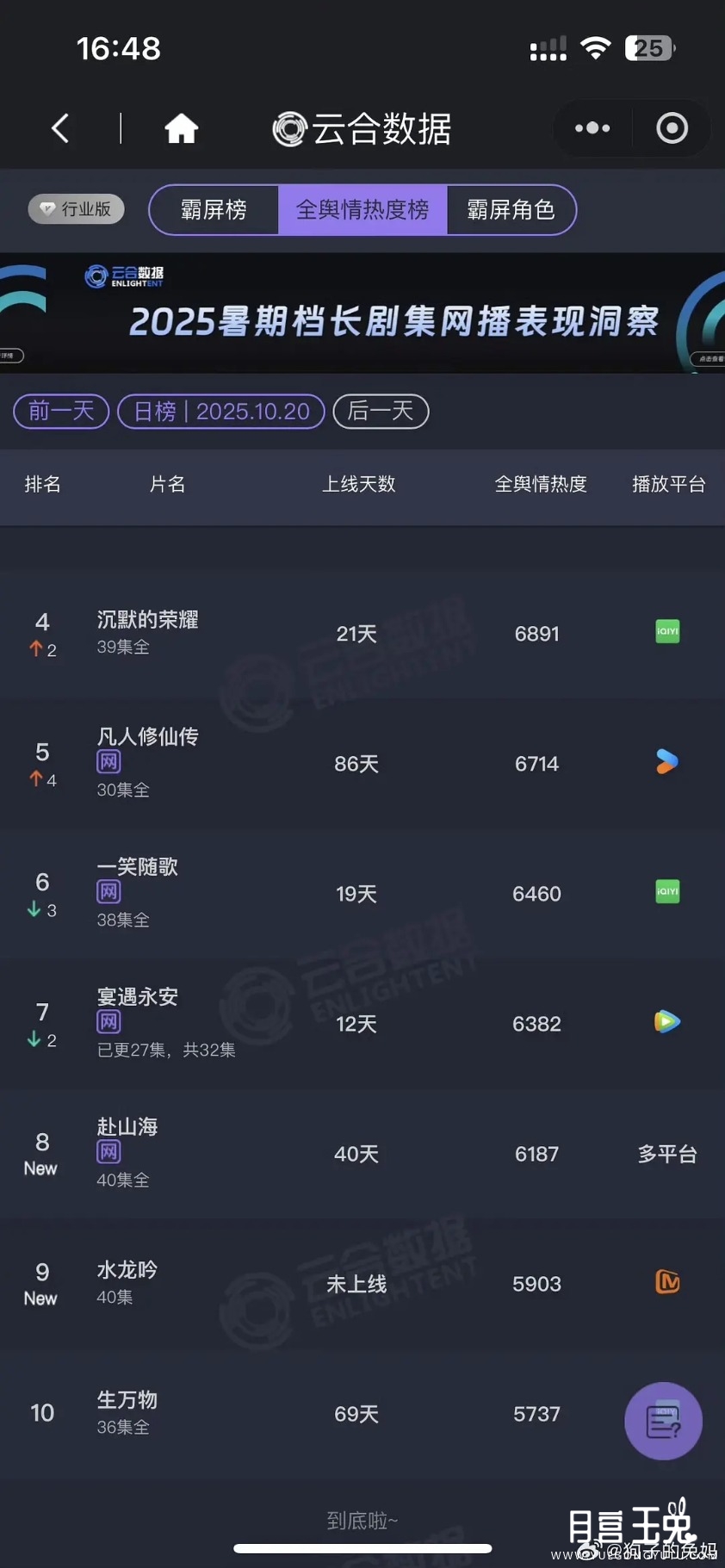Select the 全舆情热度榜 tab
Viewport: 725px width, 1568px height.
coord(362,209)
